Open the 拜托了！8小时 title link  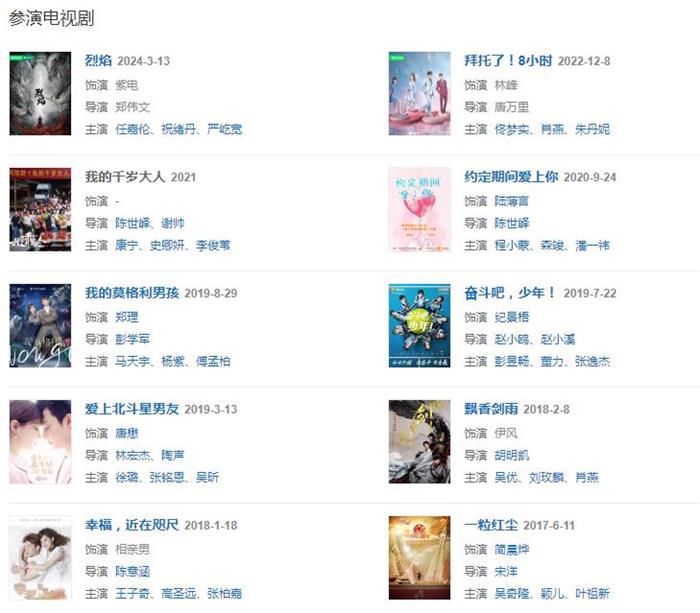tap(508, 61)
